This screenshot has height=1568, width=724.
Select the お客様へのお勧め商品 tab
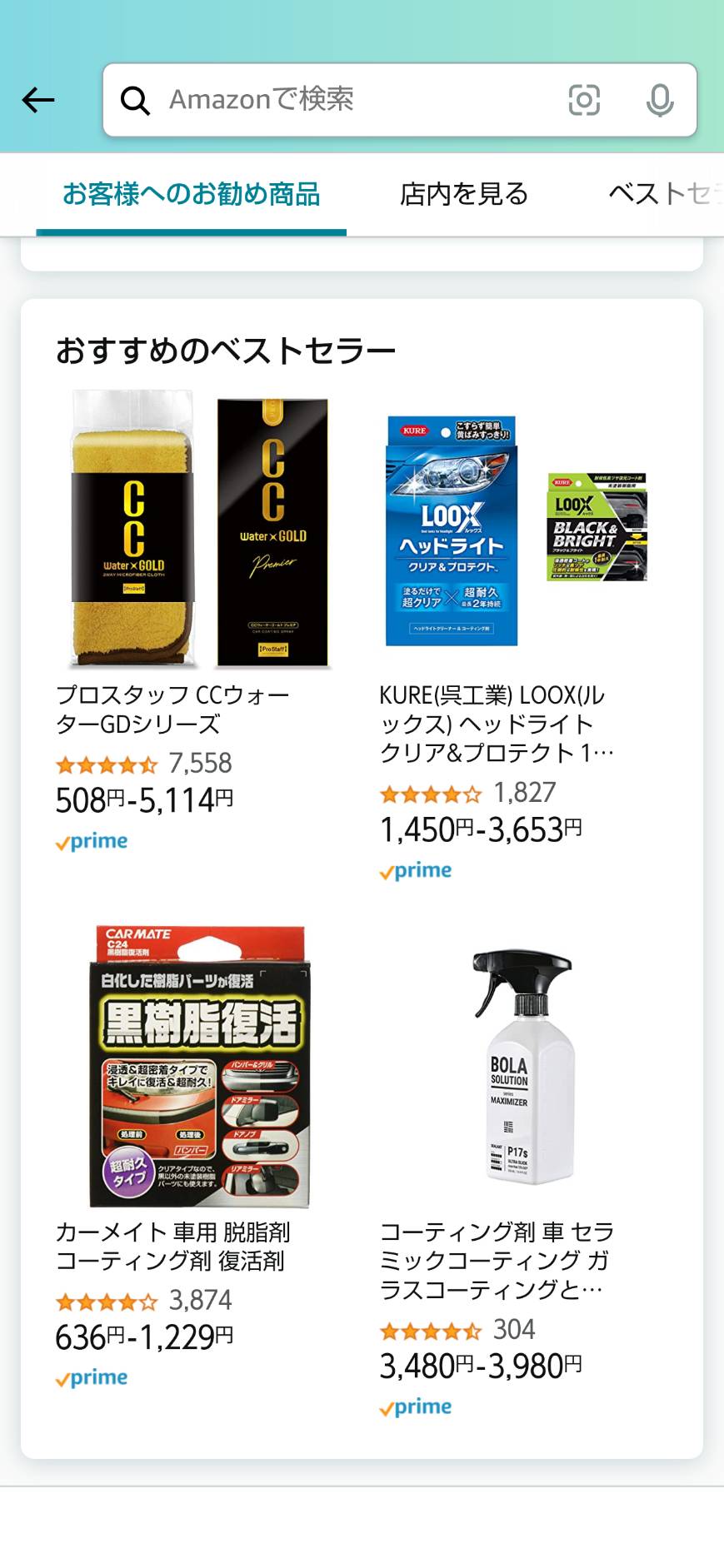click(192, 194)
